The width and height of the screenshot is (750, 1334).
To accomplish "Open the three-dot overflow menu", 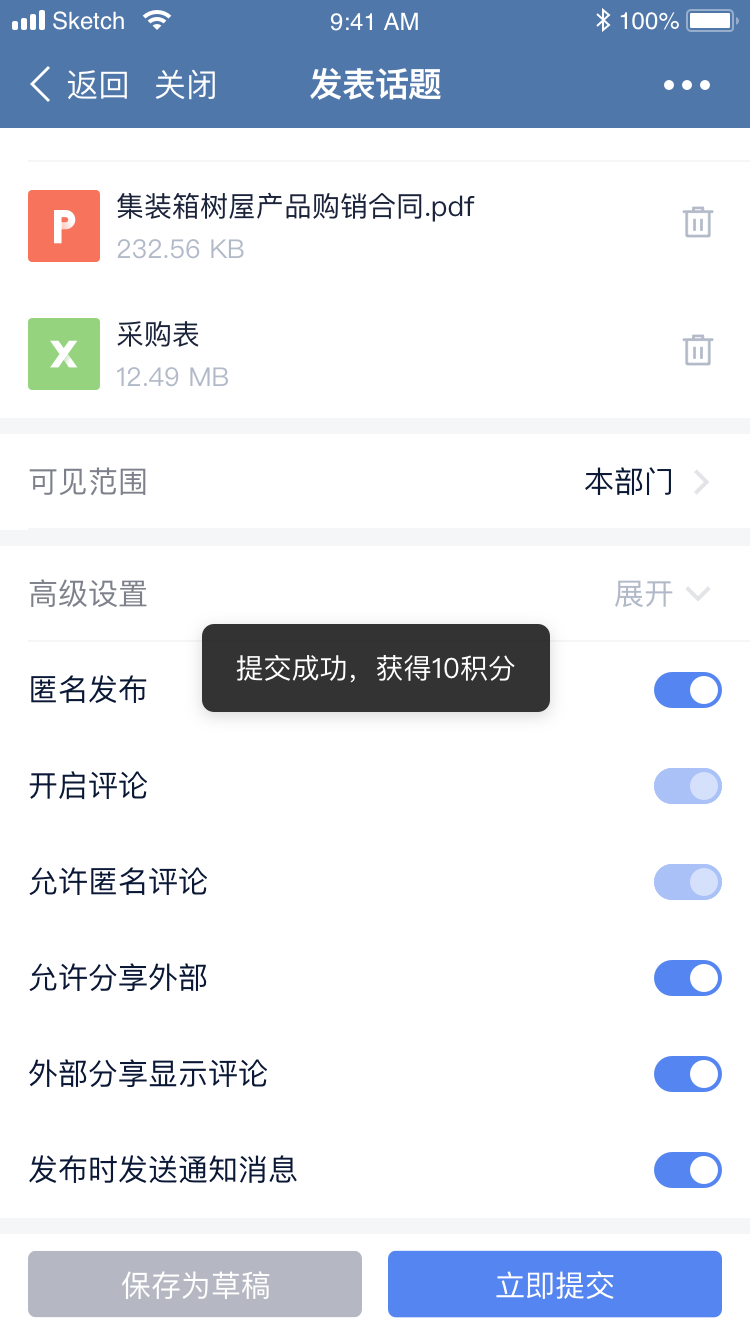I will coord(687,85).
